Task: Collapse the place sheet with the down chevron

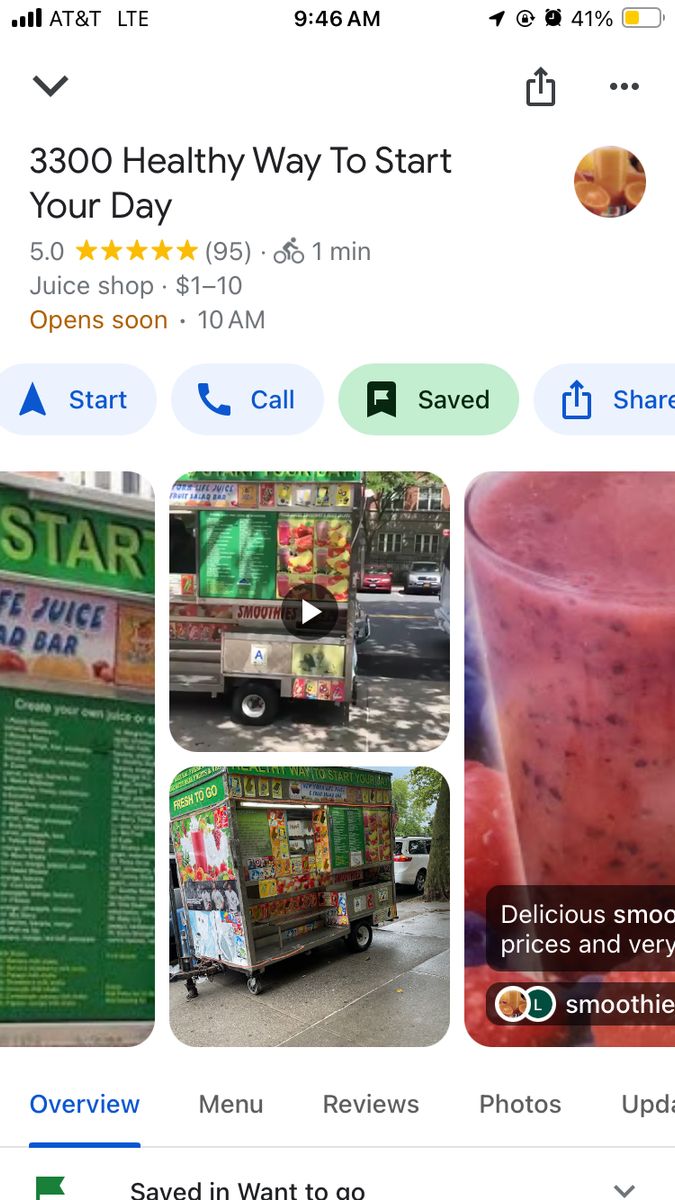Action: click(50, 86)
